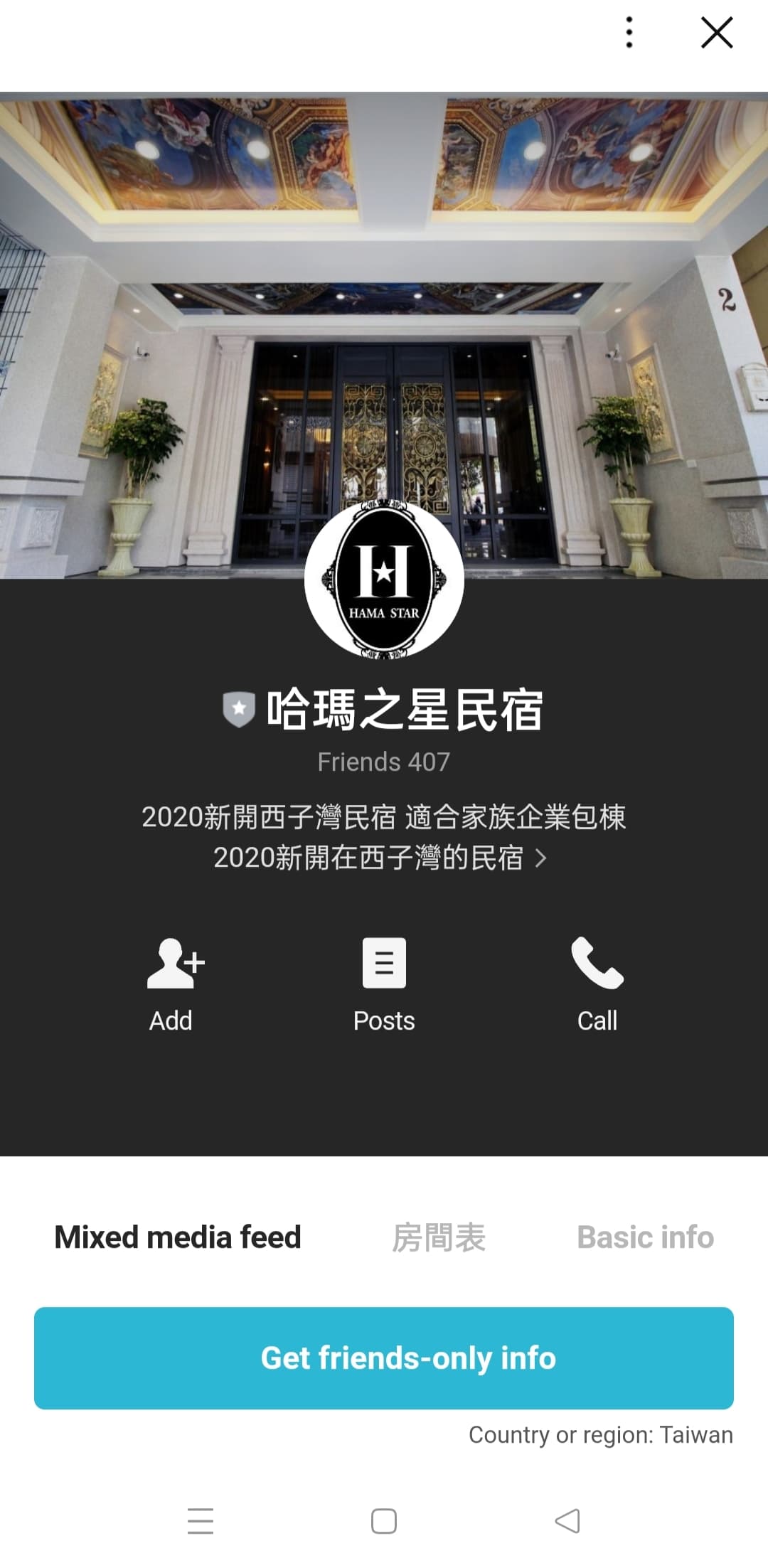Viewport: 768px width, 1568px height.
Task: Switch to the 房間表 tab
Action: tap(439, 1237)
